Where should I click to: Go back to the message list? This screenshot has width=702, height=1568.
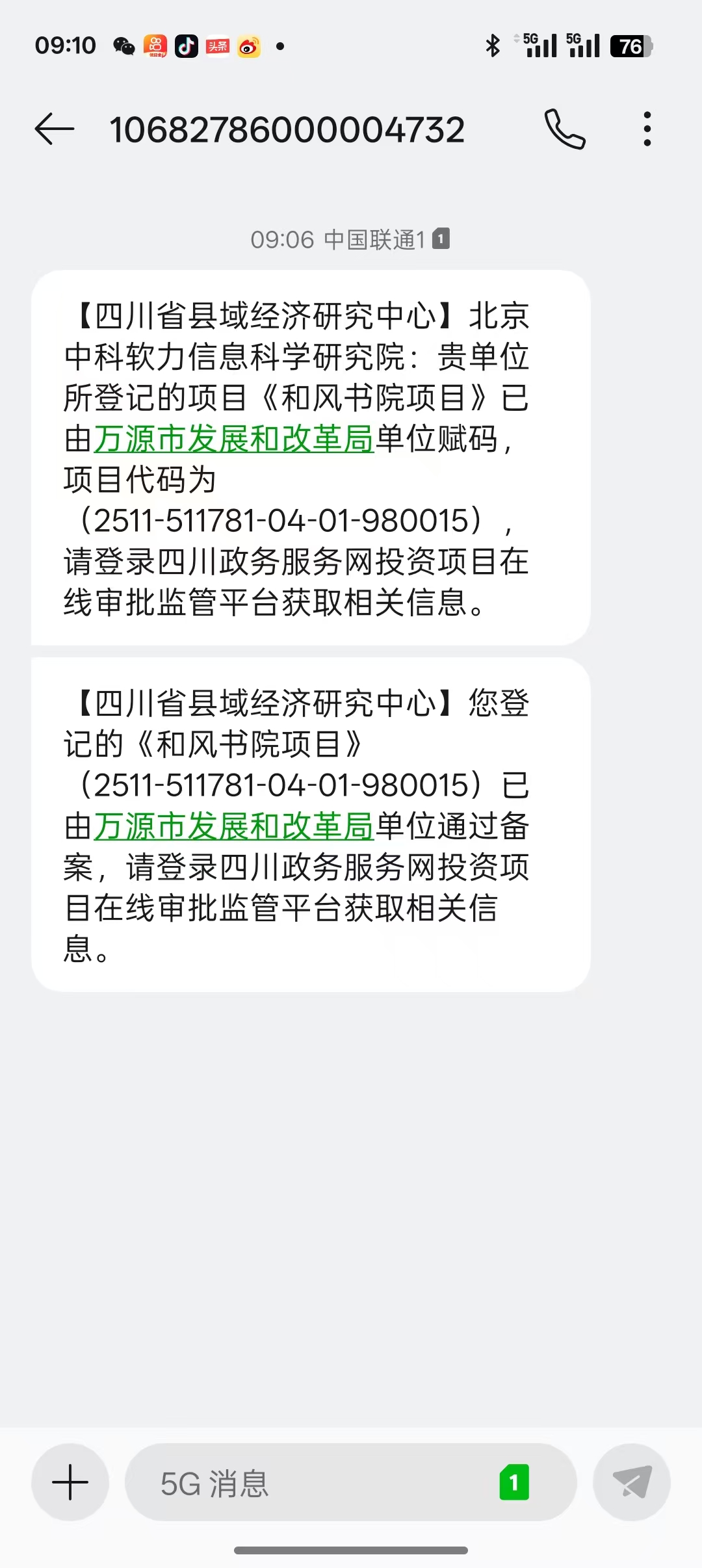coord(55,129)
